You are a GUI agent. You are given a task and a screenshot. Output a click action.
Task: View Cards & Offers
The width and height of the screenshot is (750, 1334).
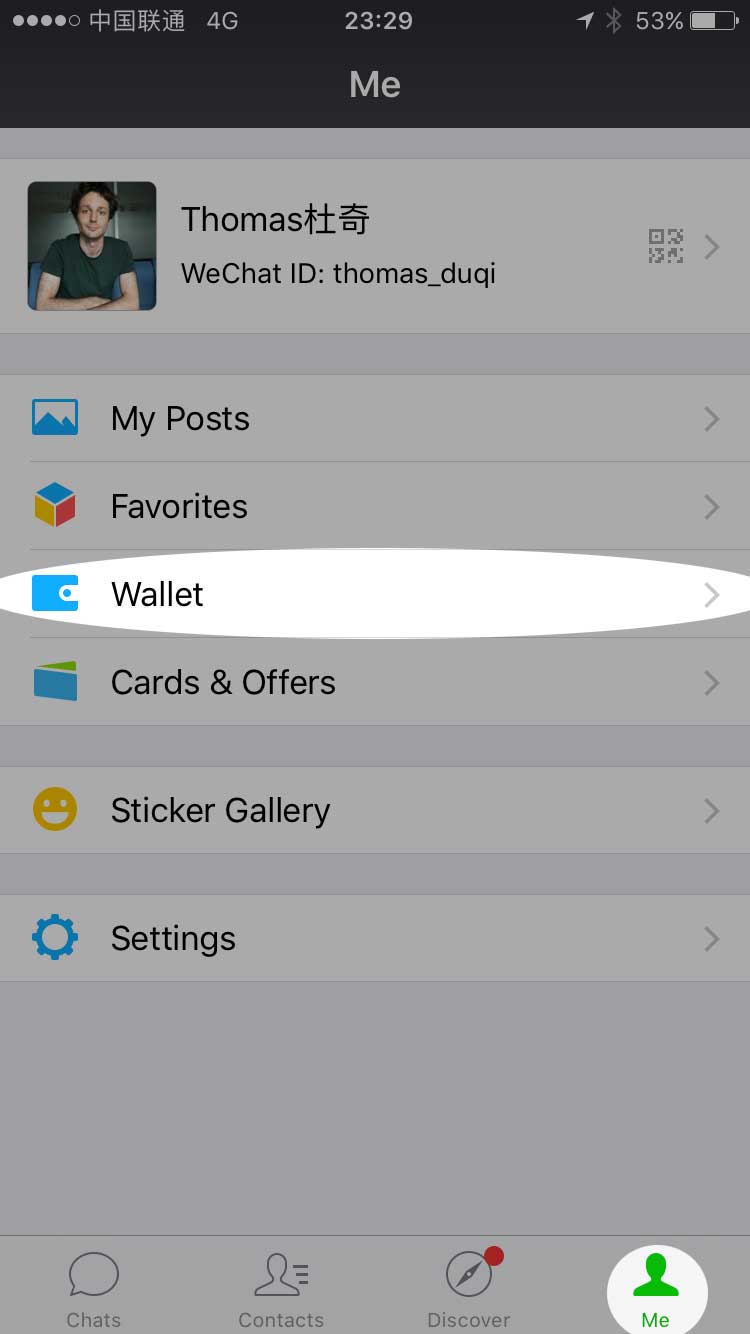tap(375, 682)
